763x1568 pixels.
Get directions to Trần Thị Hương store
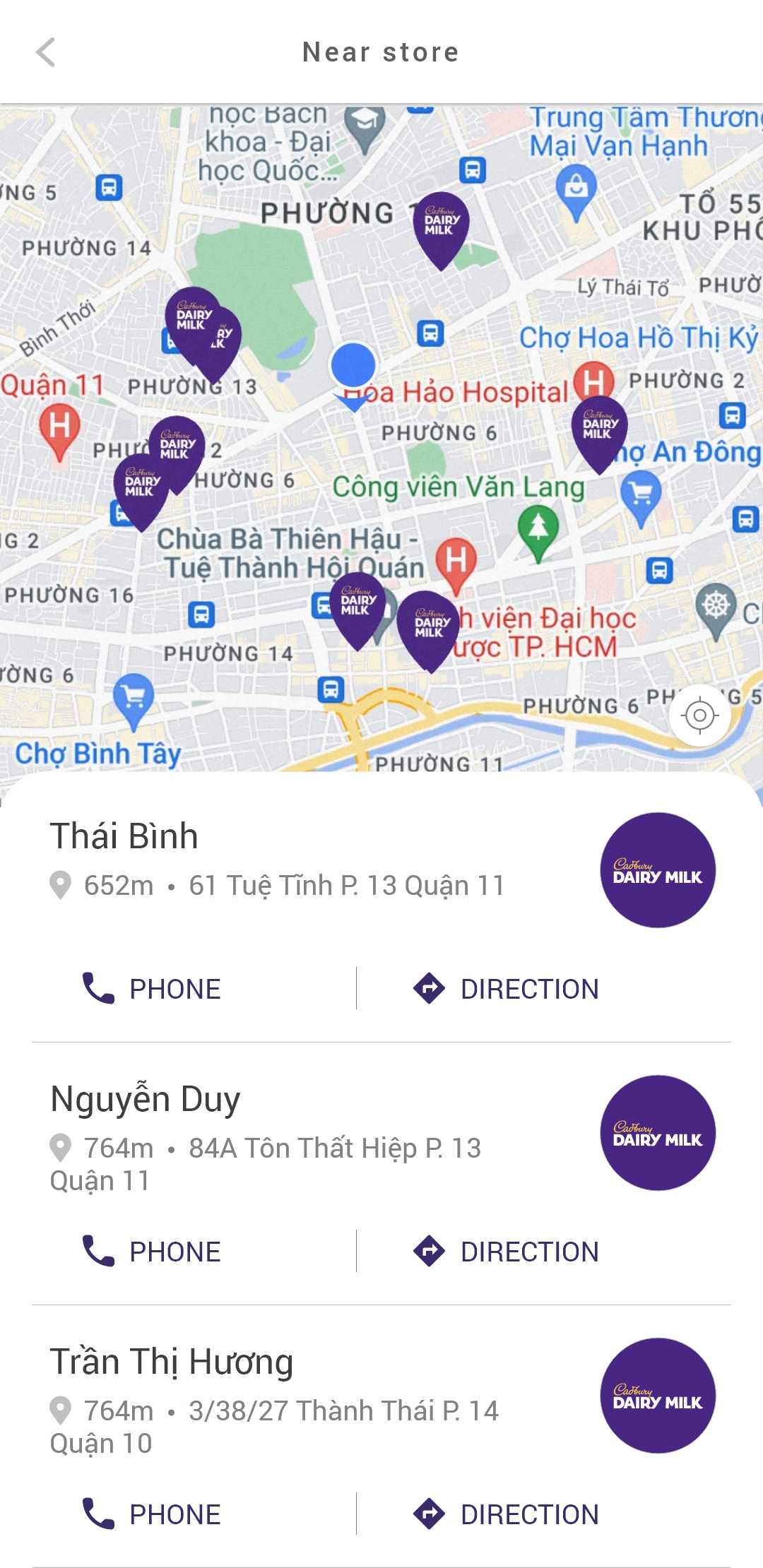[506, 1514]
